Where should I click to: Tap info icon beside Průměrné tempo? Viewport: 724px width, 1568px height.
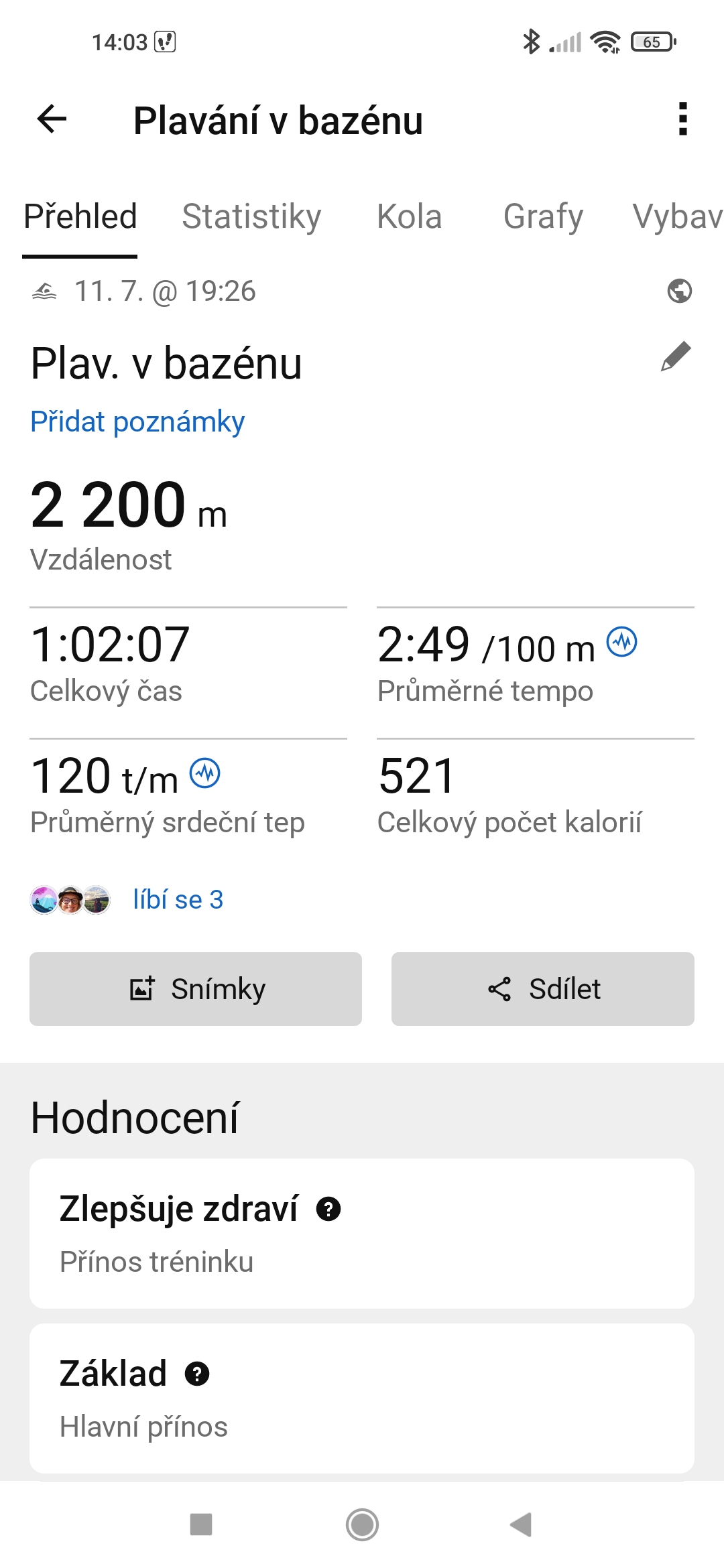click(622, 642)
